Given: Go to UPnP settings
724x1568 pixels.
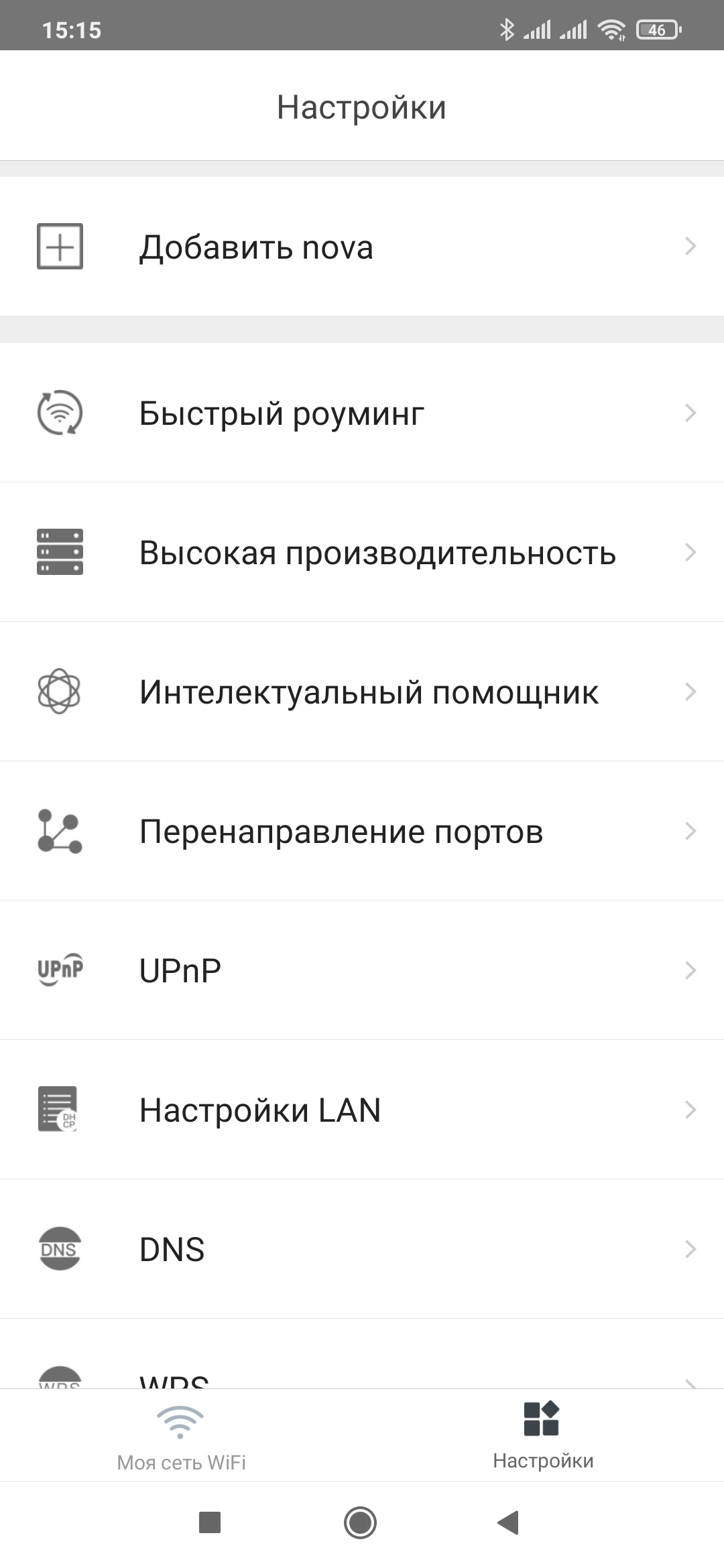Looking at the screenshot, I should [x=362, y=970].
